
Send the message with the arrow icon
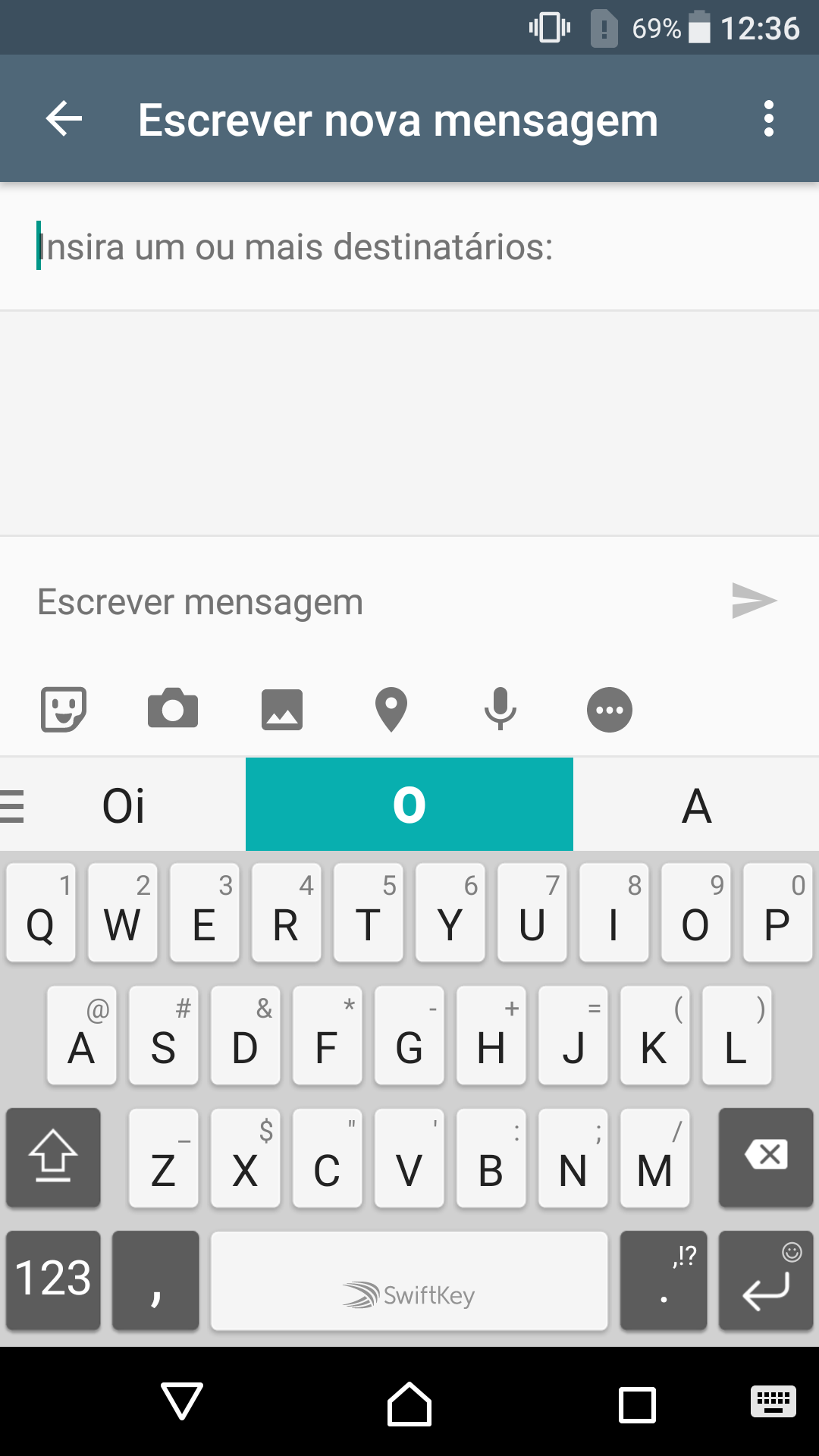pyautogui.click(x=755, y=601)
